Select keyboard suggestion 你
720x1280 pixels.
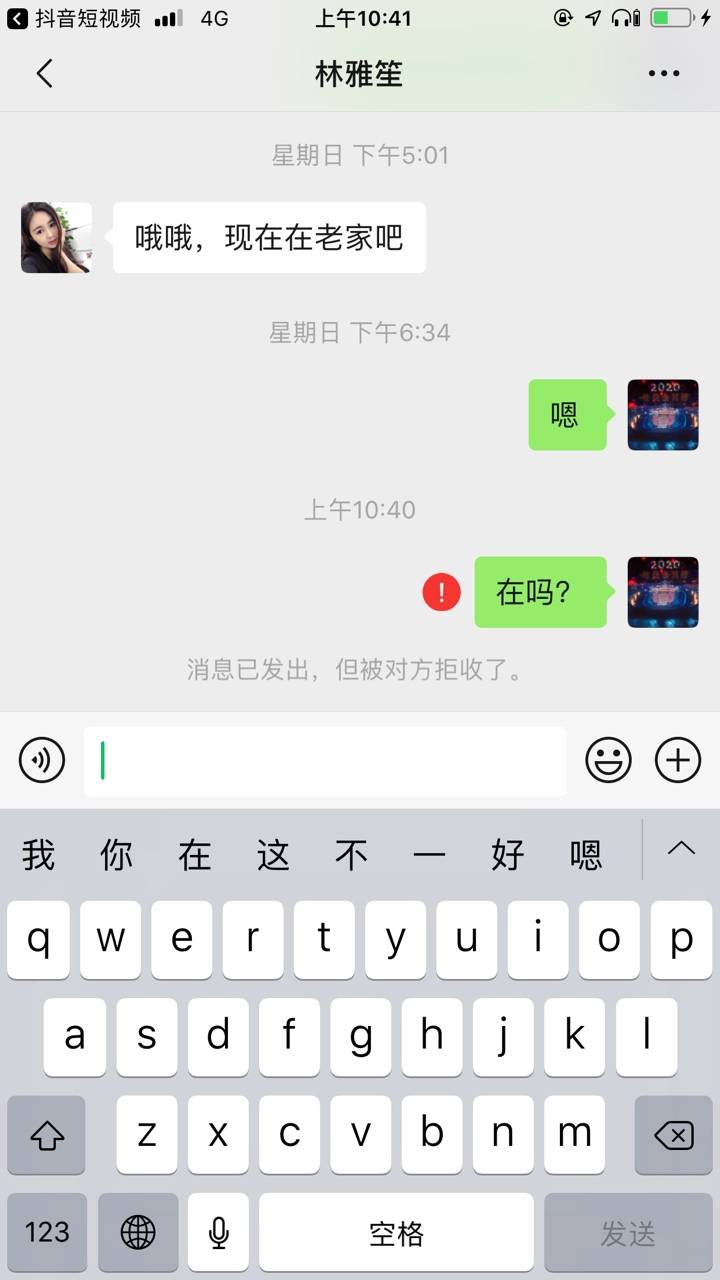coord(116,855)
